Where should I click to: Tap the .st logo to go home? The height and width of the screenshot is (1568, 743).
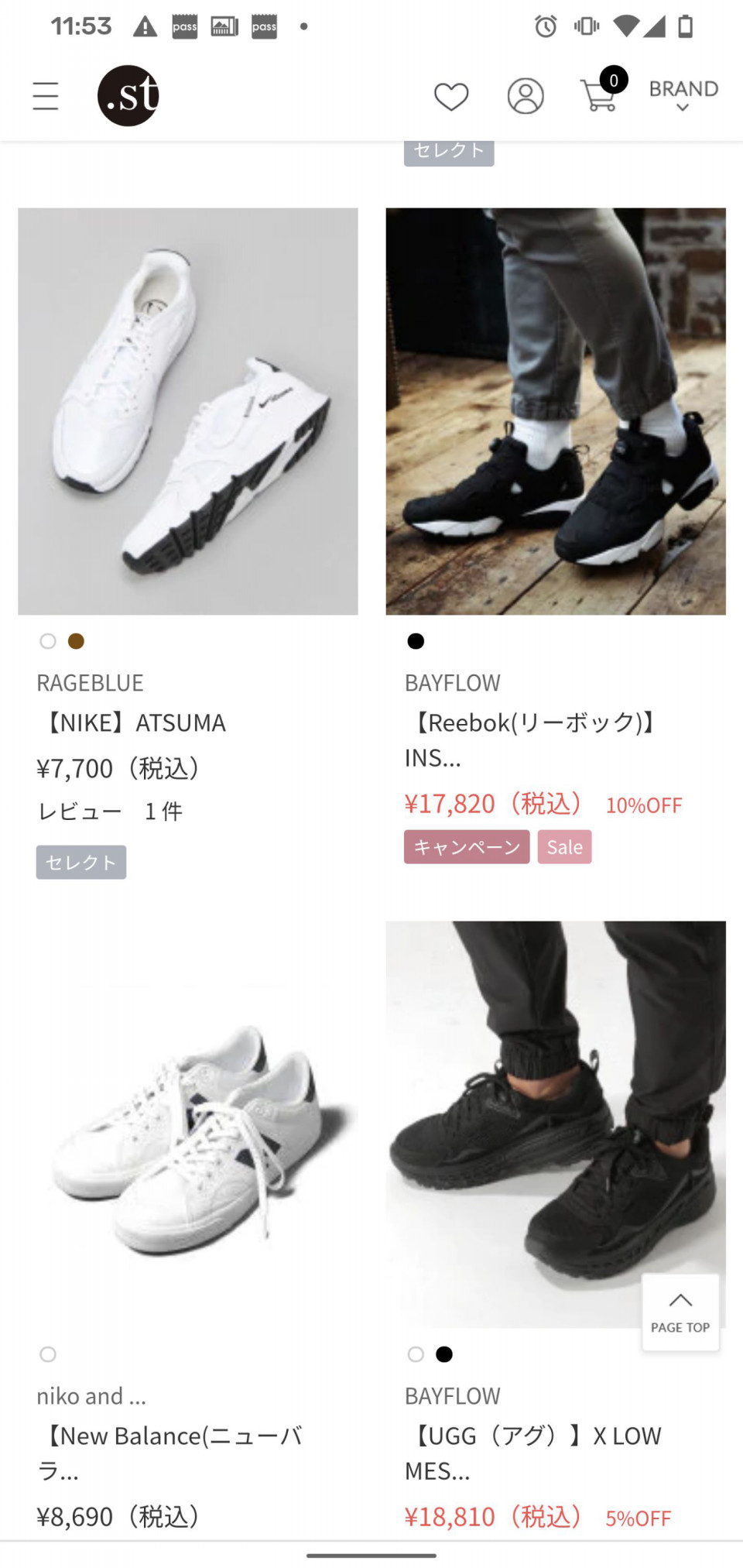[128, 96]
